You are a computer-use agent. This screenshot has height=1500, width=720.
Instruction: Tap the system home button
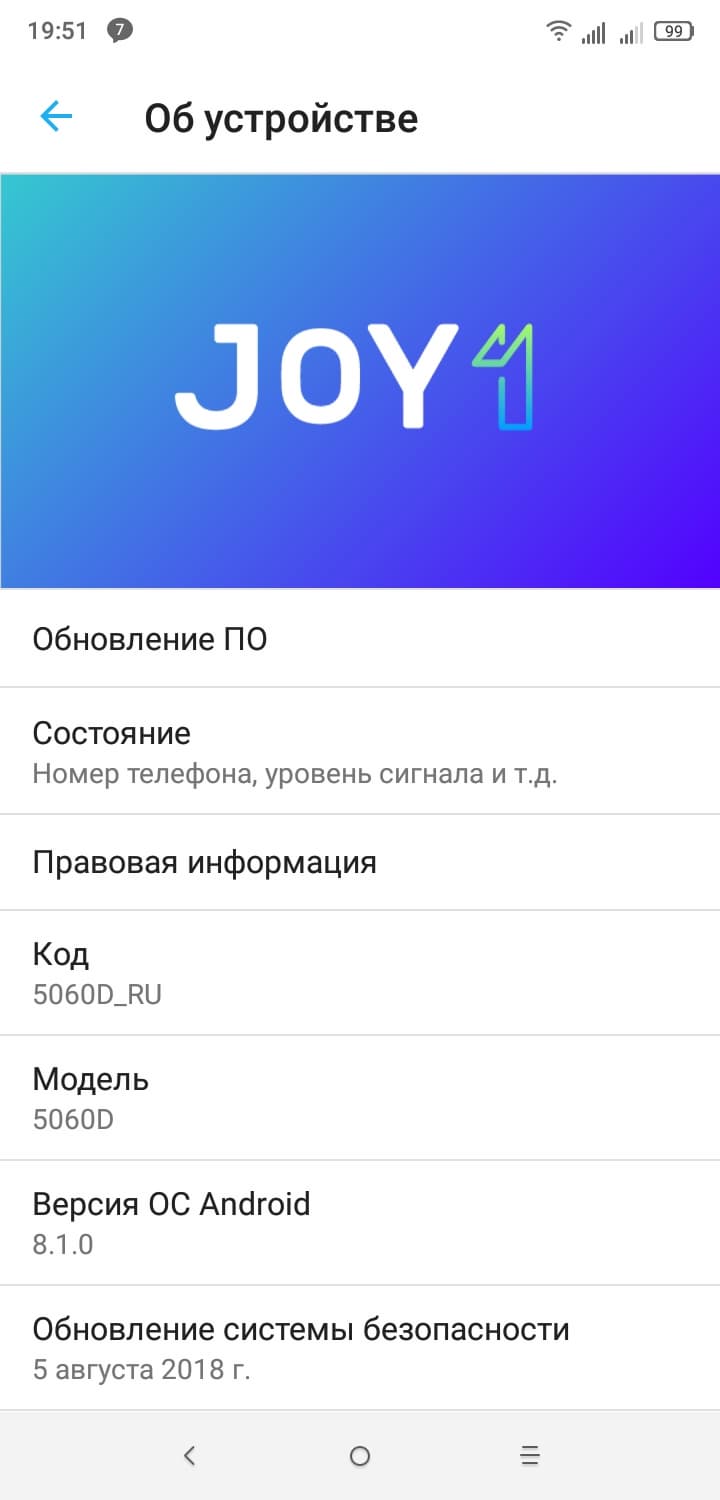pos(360,1456)
